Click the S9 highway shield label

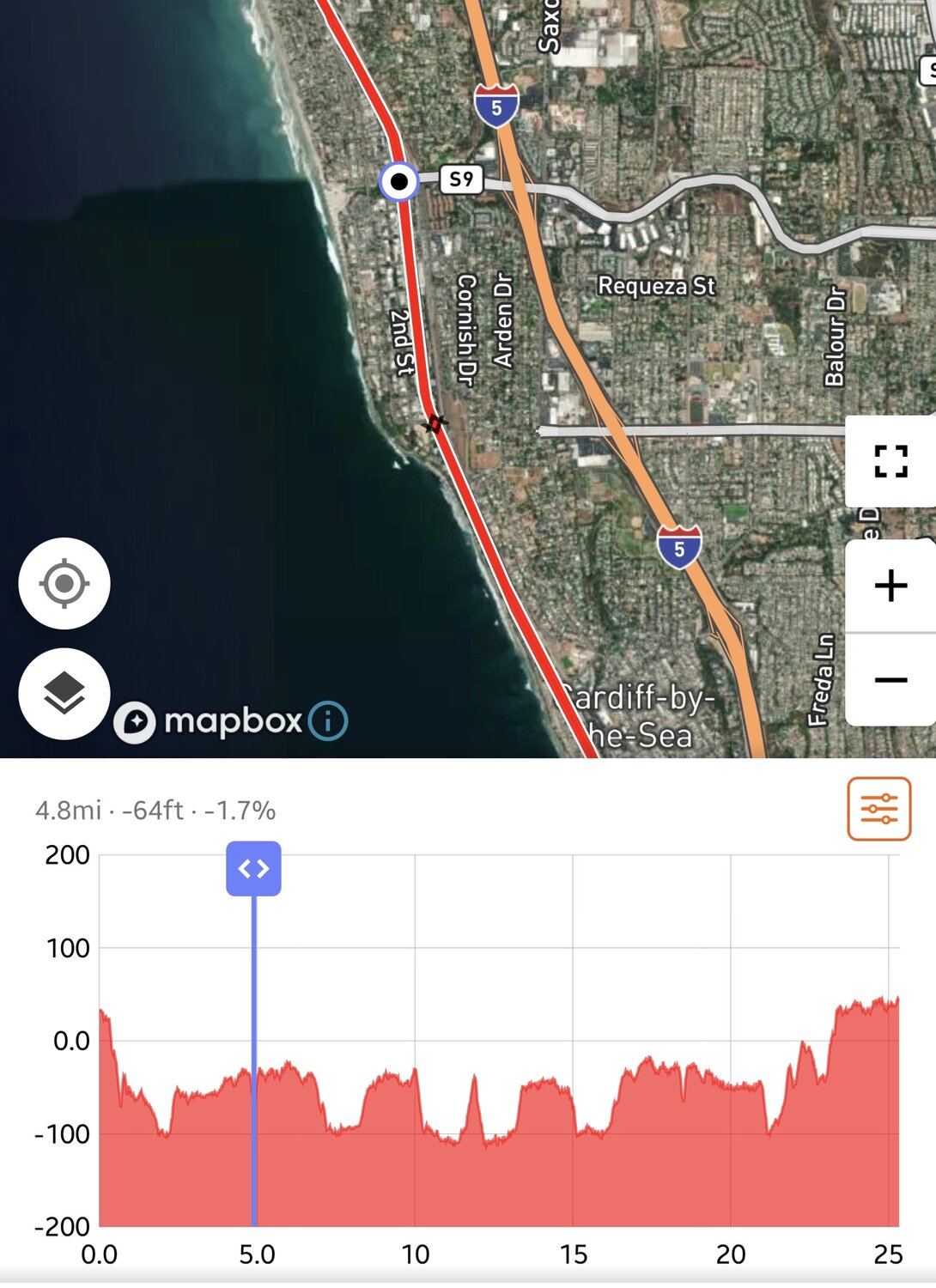(x=459, y=180)
